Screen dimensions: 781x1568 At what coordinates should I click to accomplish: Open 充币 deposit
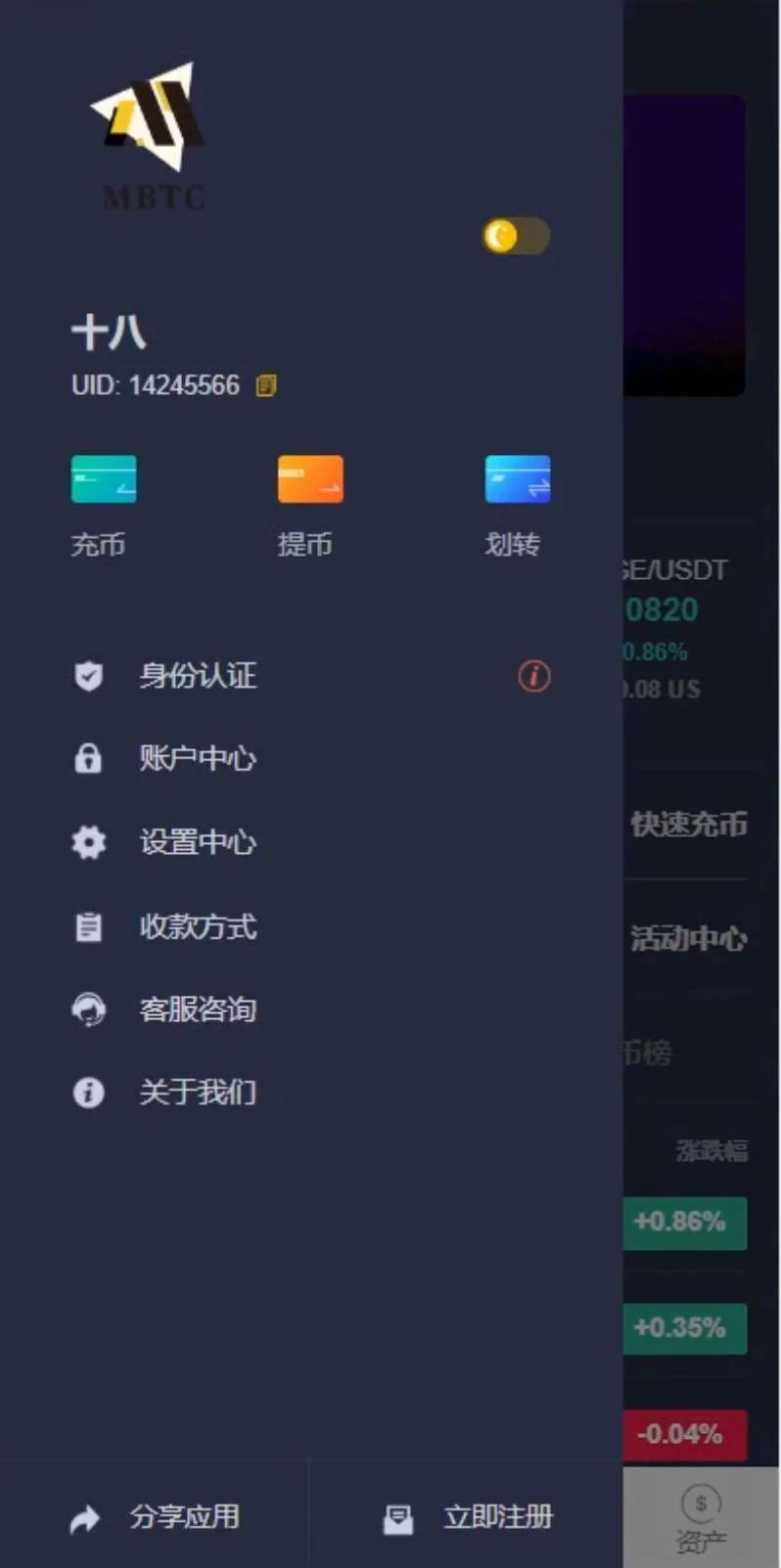click(103, 504)
